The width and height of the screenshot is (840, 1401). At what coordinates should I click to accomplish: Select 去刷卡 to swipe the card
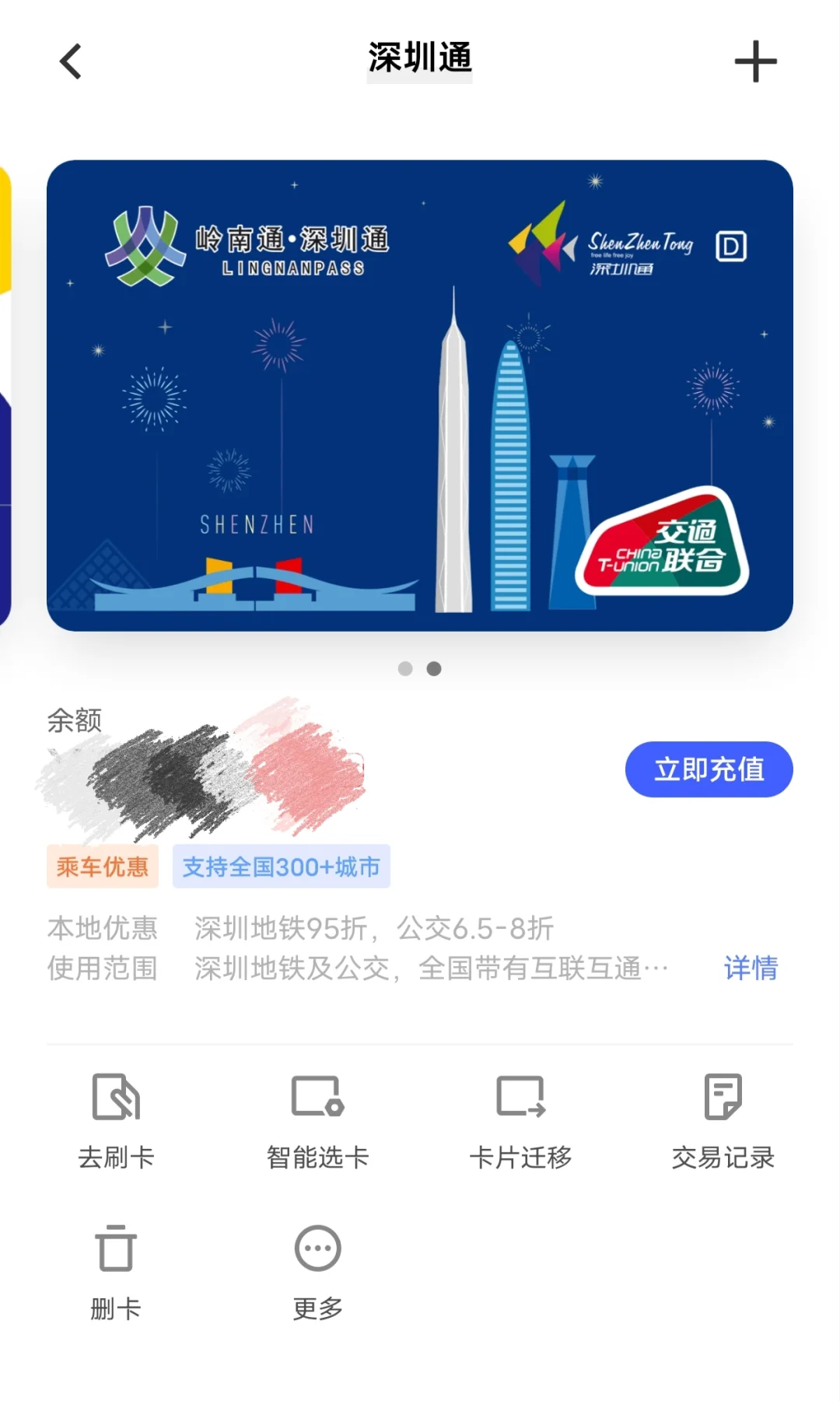click(x=116, y=1120)
